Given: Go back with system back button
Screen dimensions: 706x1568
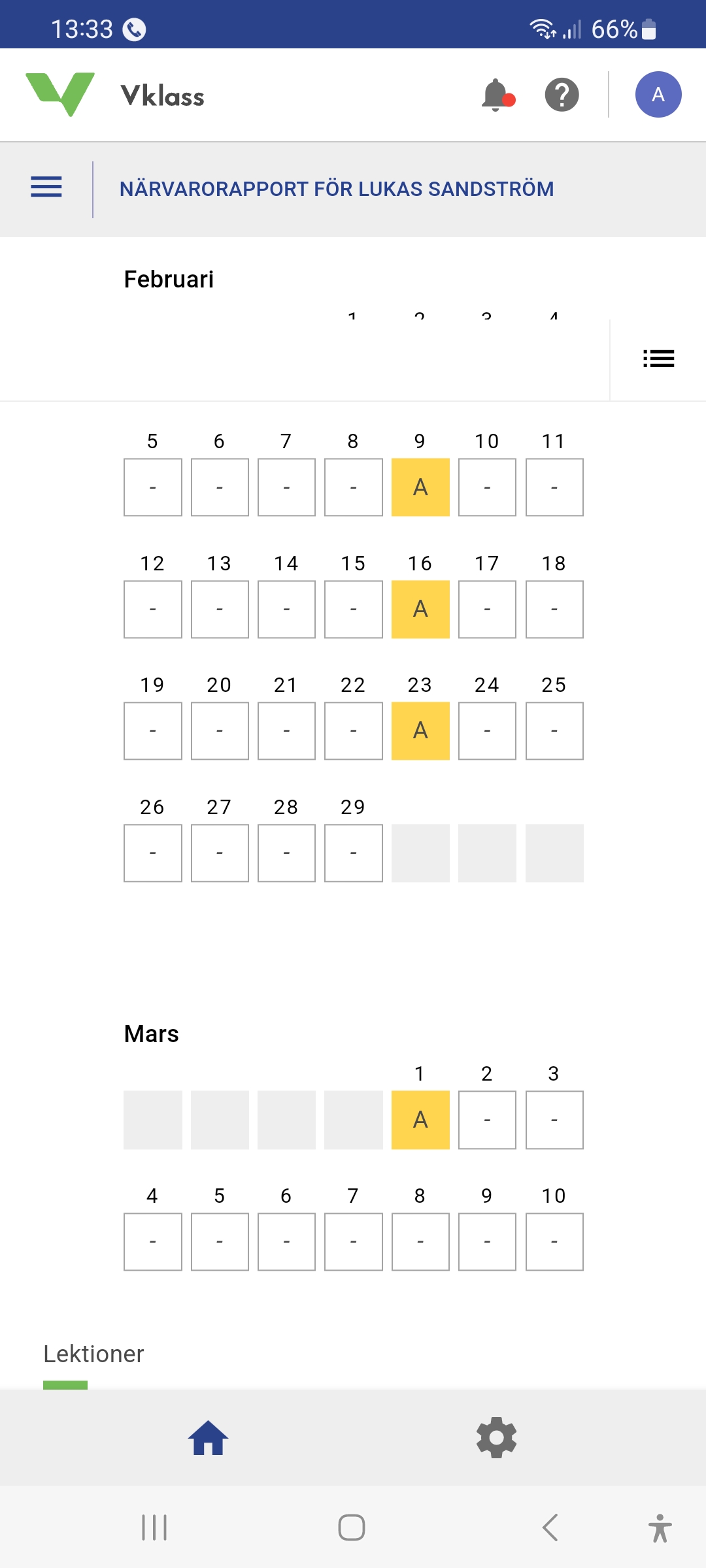Looking at the screenshot, I should 550,1527.
